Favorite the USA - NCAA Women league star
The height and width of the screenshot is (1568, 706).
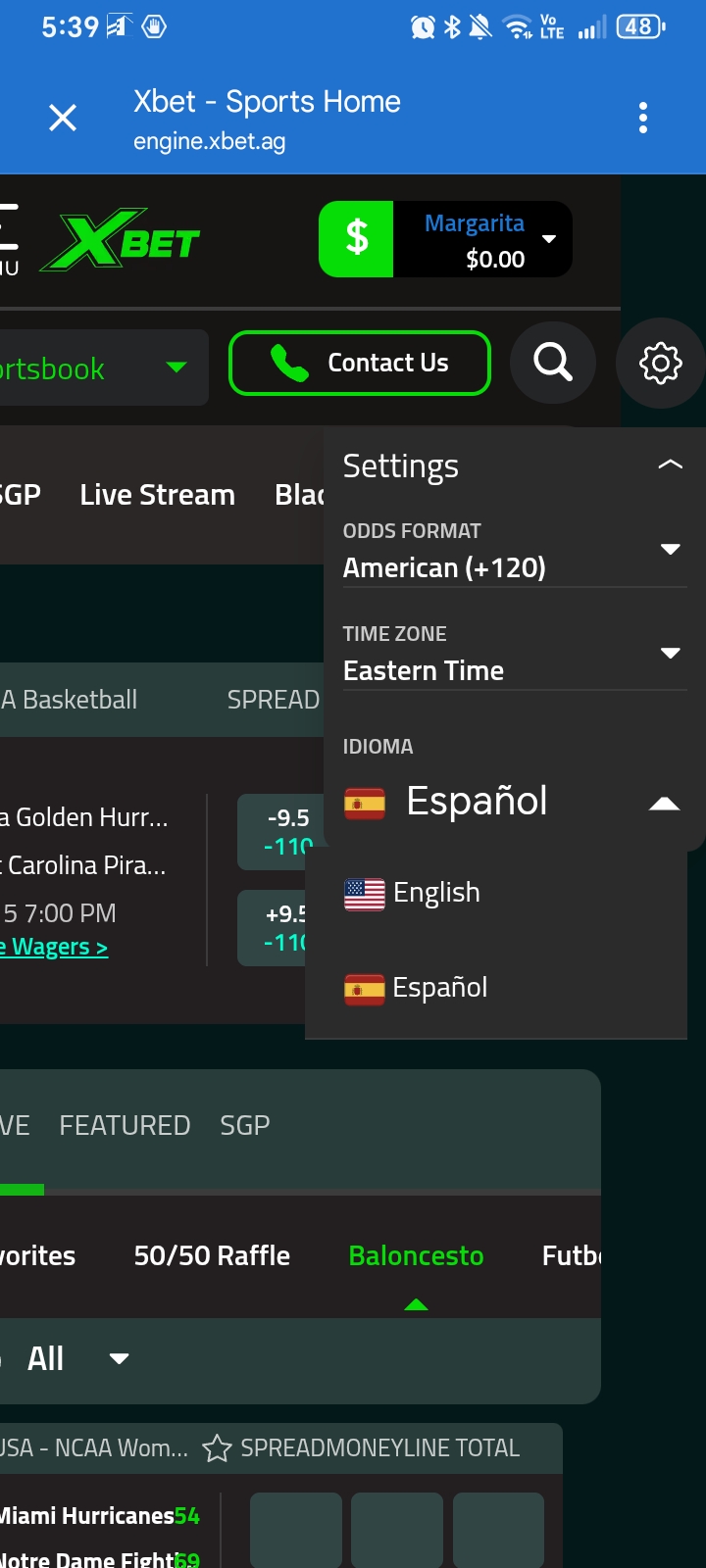(217, 1448)
